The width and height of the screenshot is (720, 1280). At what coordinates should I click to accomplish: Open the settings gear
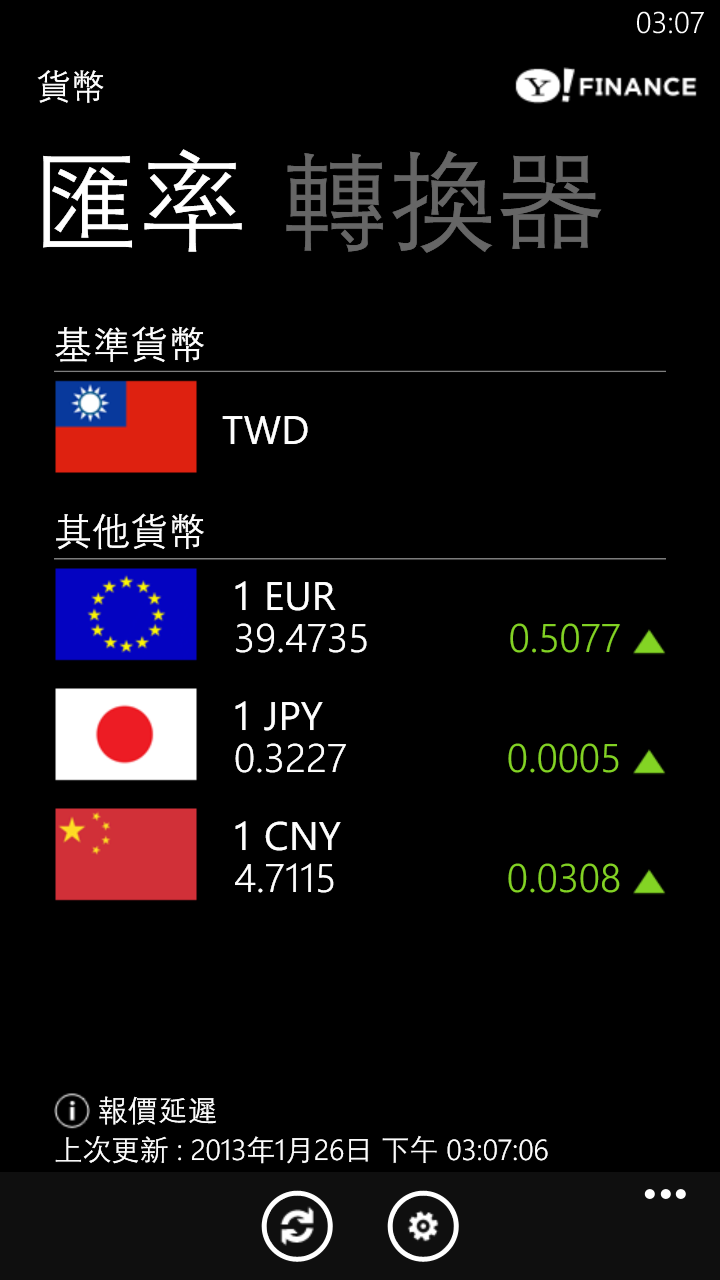coord(423,1226)
